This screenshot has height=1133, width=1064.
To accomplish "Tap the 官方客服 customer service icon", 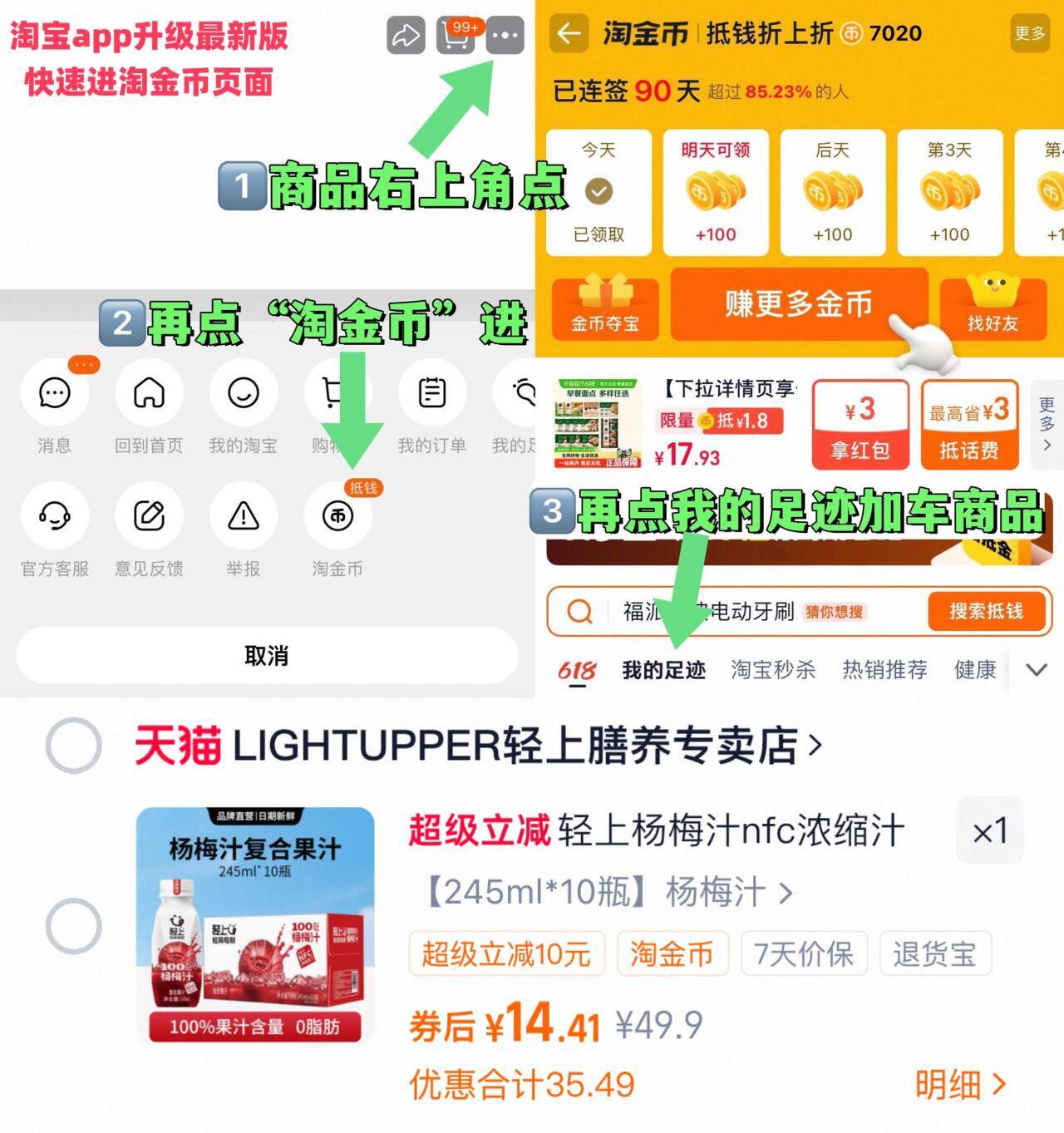I will 53,515.
